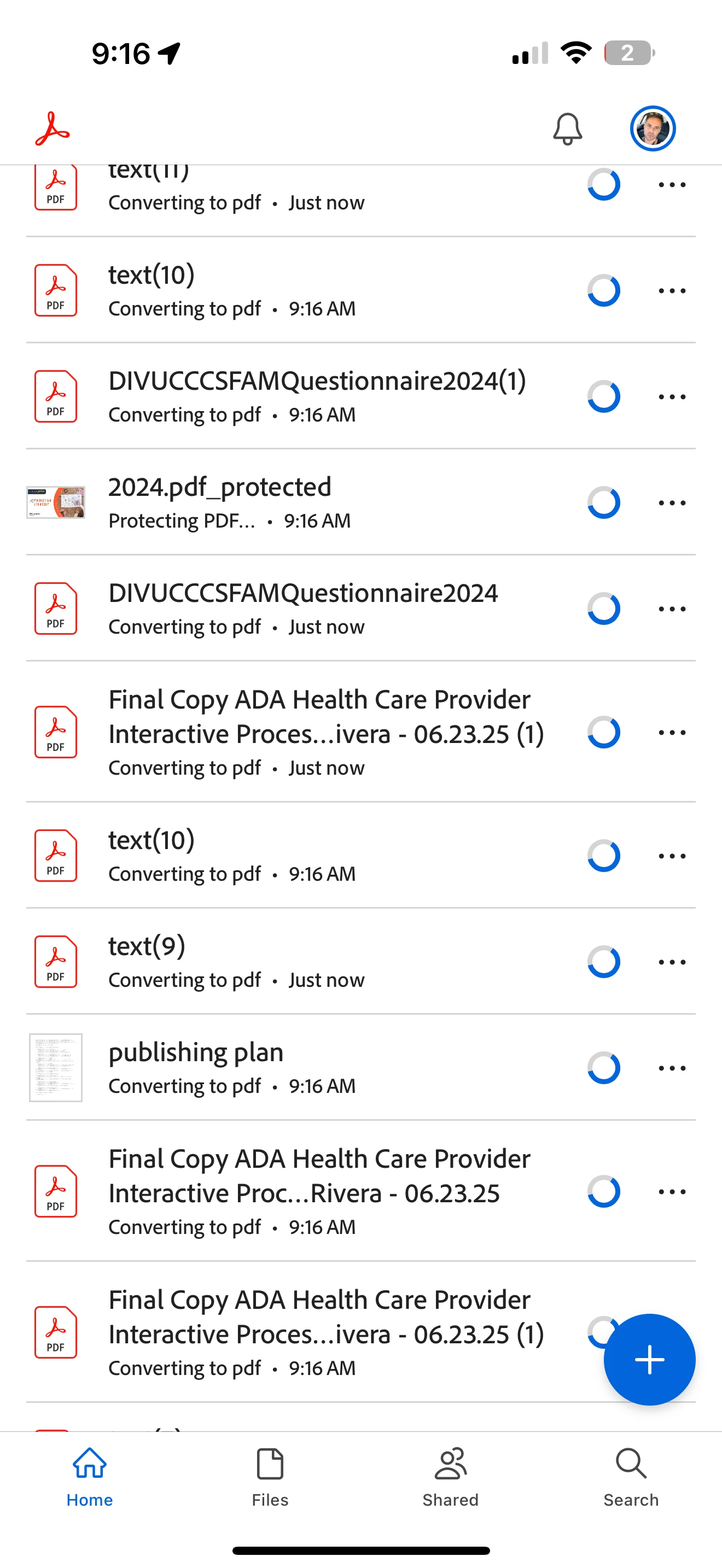722x1568 pixels.
Task: Open the profile avatar
Action: pyautogui.click(x=652, y=129)
